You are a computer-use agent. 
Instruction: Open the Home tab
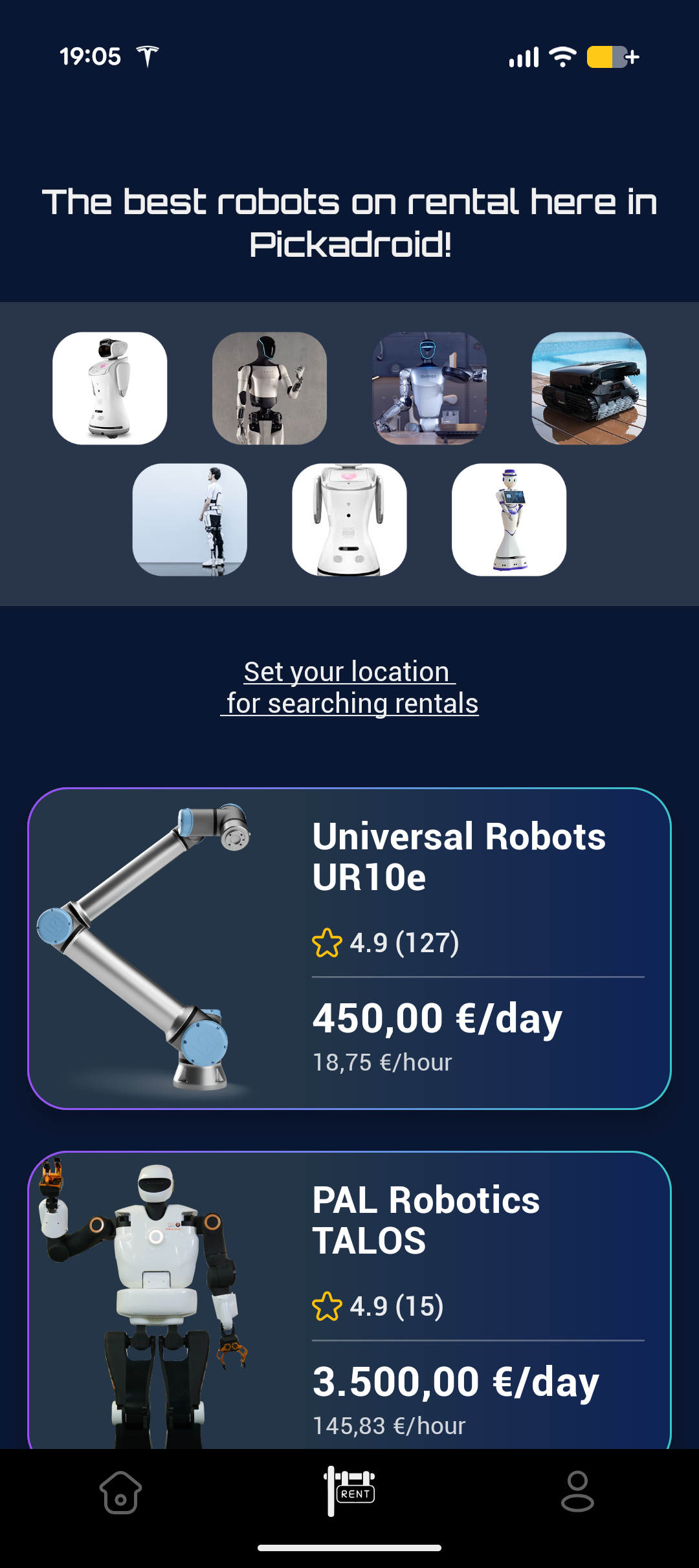120,1492
